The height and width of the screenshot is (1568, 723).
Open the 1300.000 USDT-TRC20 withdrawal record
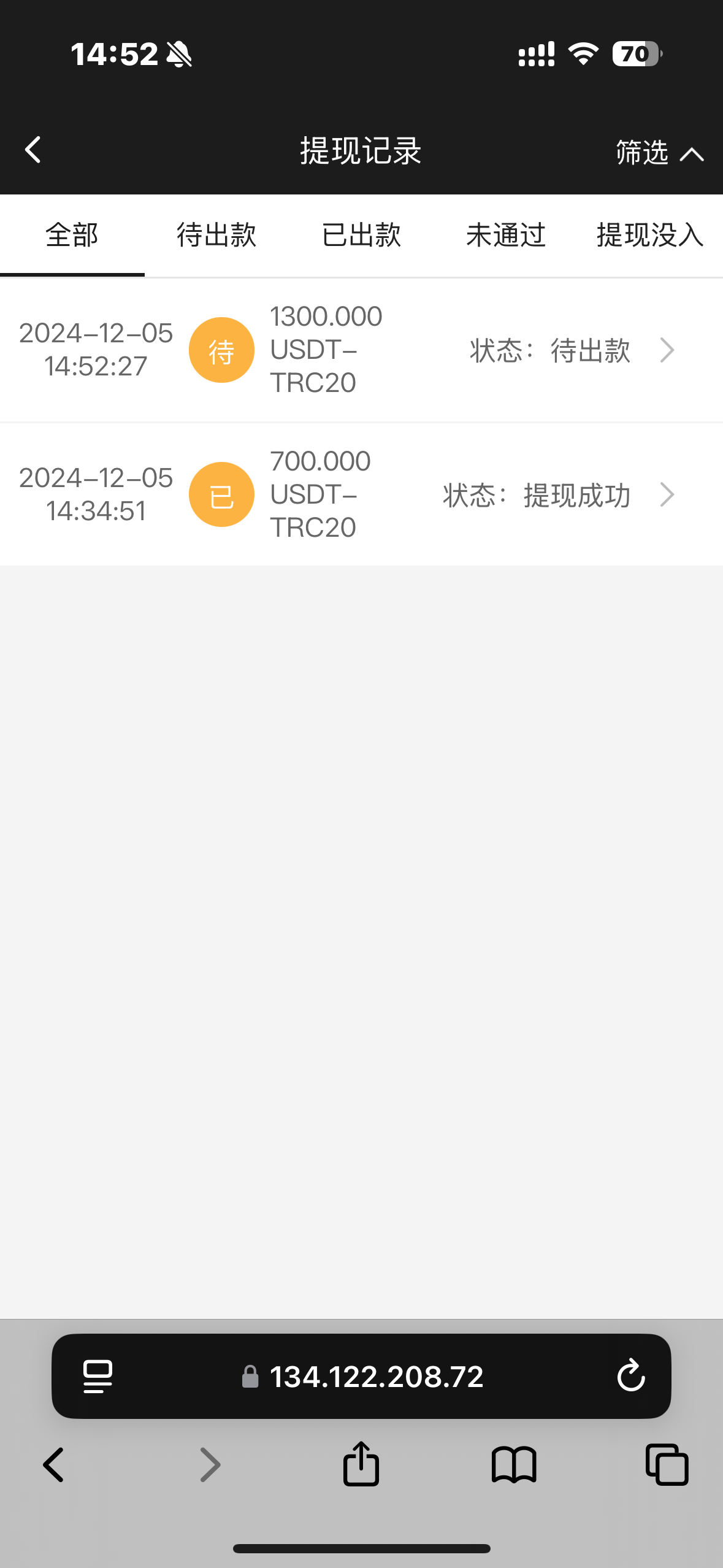361,350
